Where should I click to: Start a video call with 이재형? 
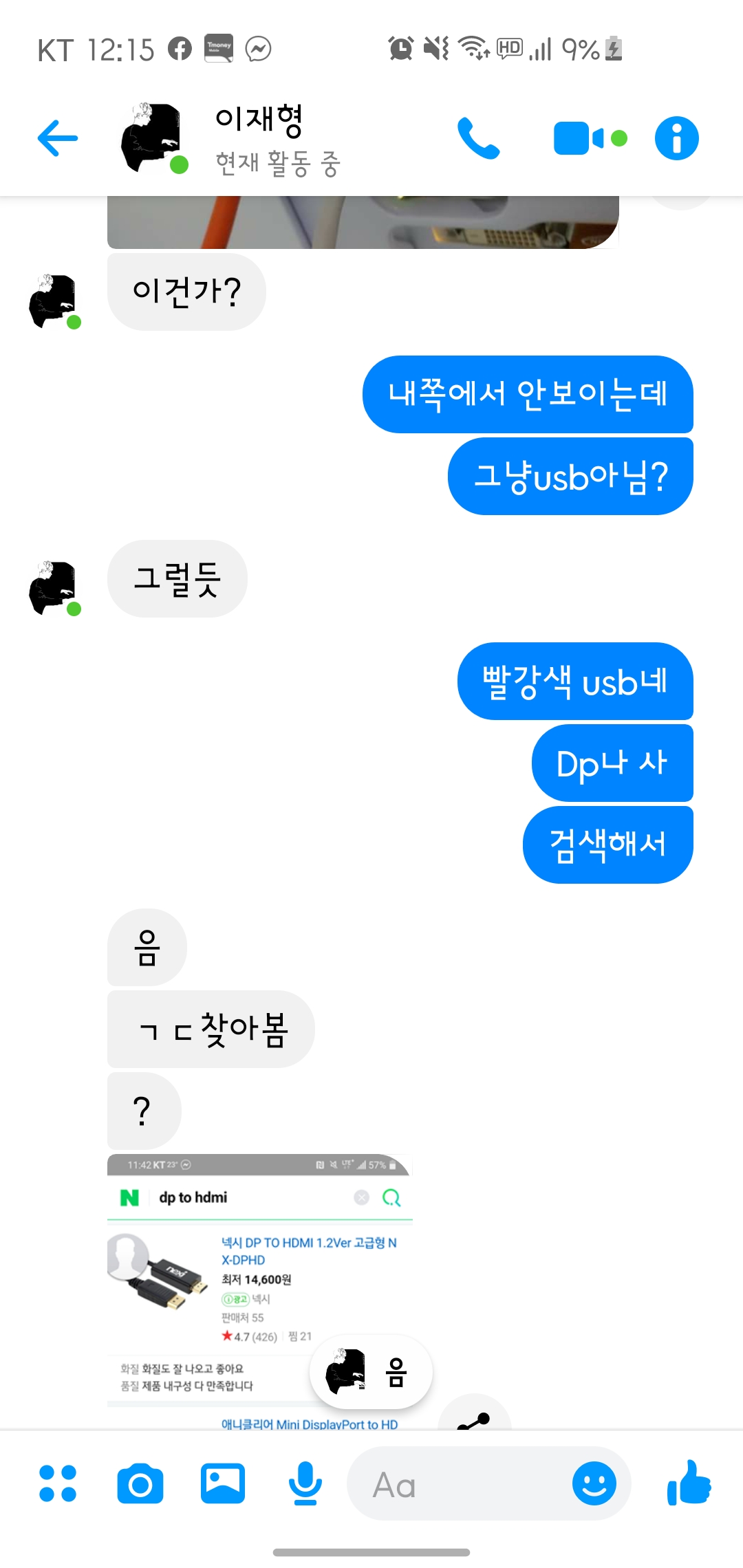click(590, 138)
